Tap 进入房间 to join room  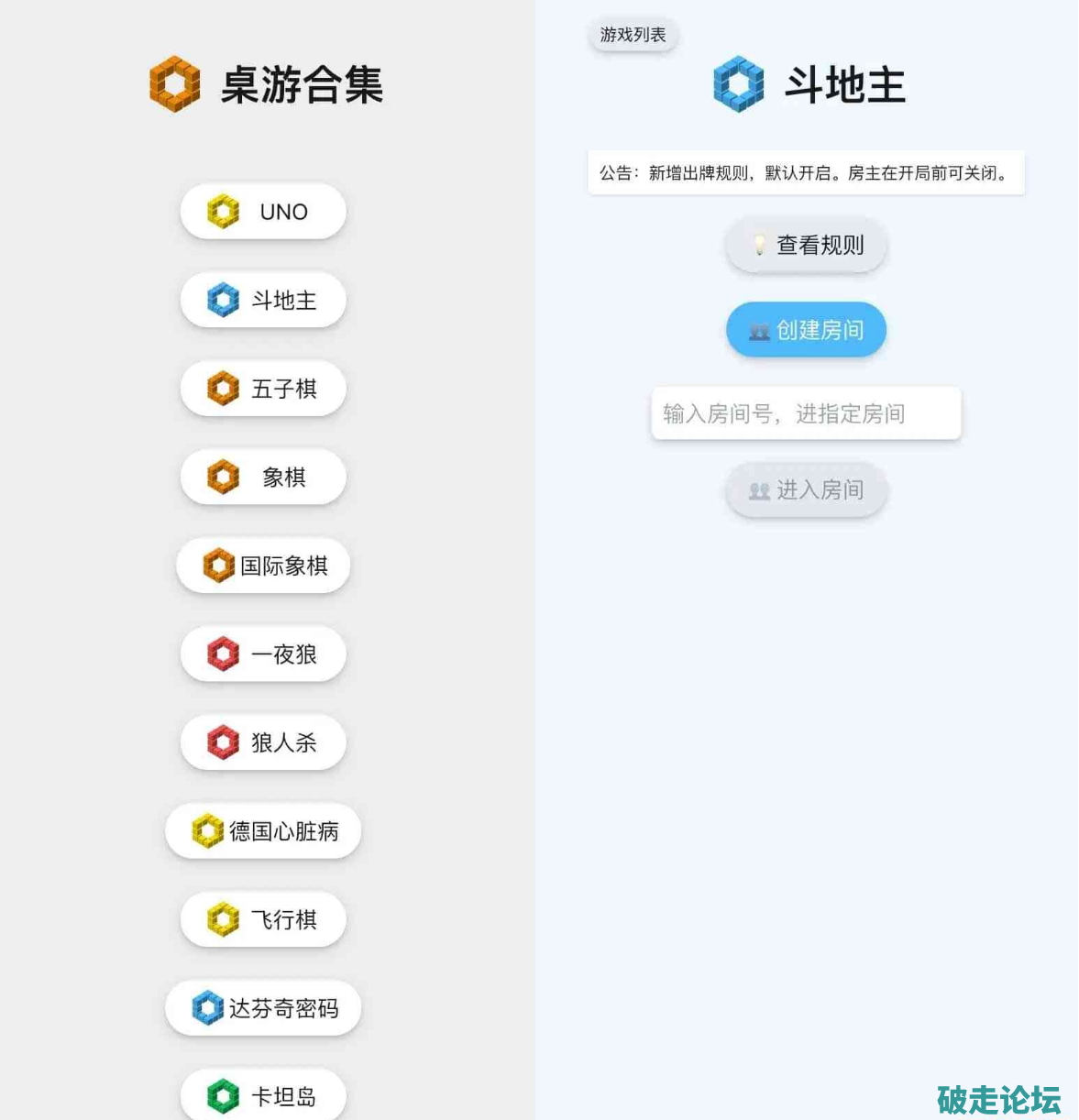click(x=807, y=490)
